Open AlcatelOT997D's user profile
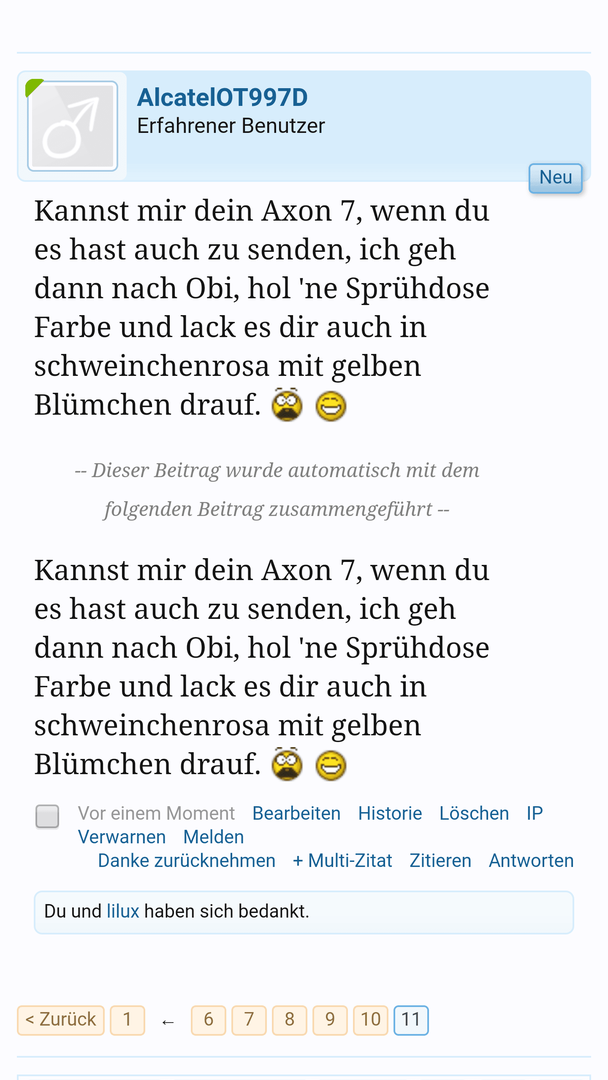Screen dimensions: 608x1080 (222, 98)
